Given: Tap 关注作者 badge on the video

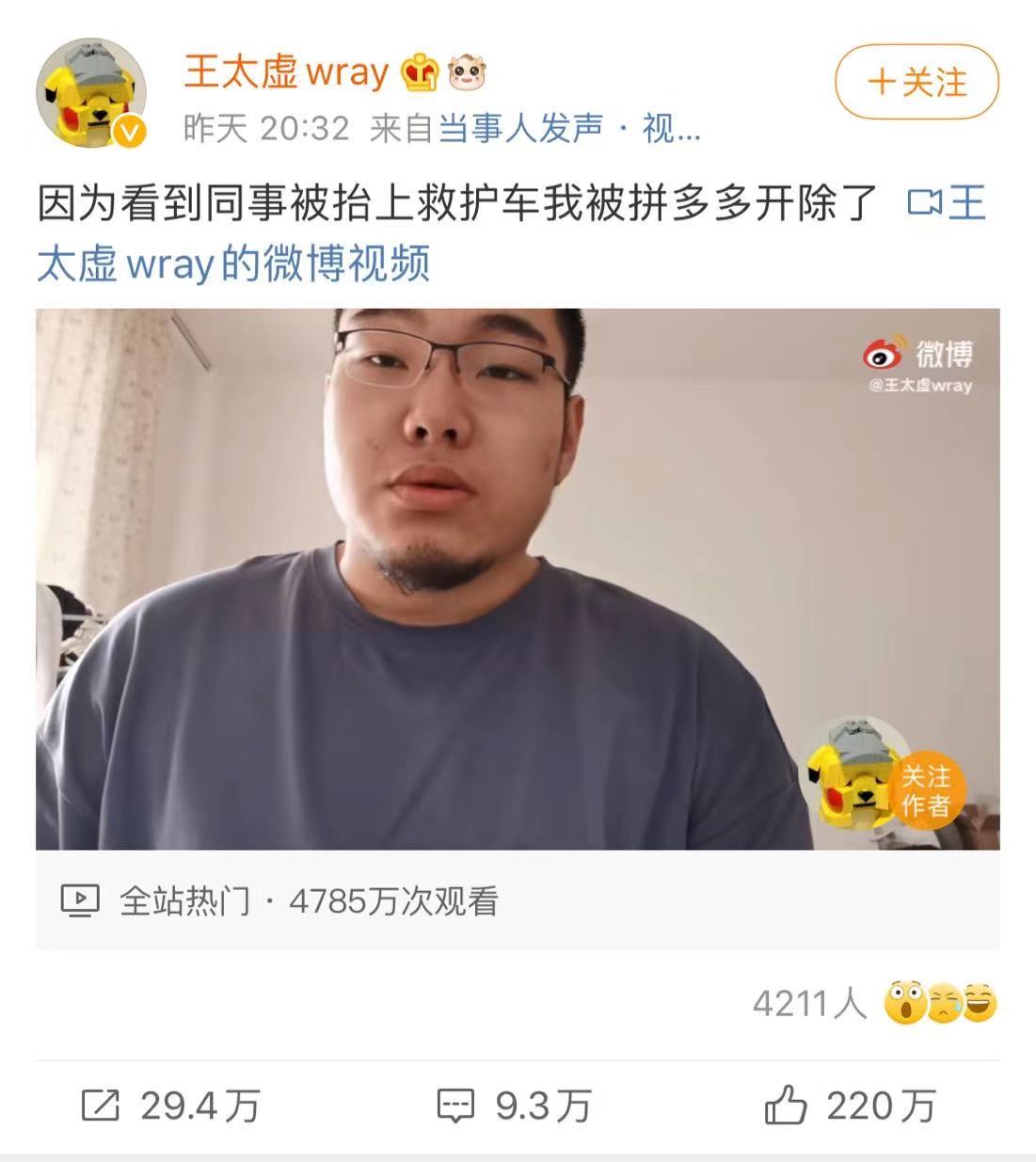Looking at the screenshot, I should (x=925, y=790).
